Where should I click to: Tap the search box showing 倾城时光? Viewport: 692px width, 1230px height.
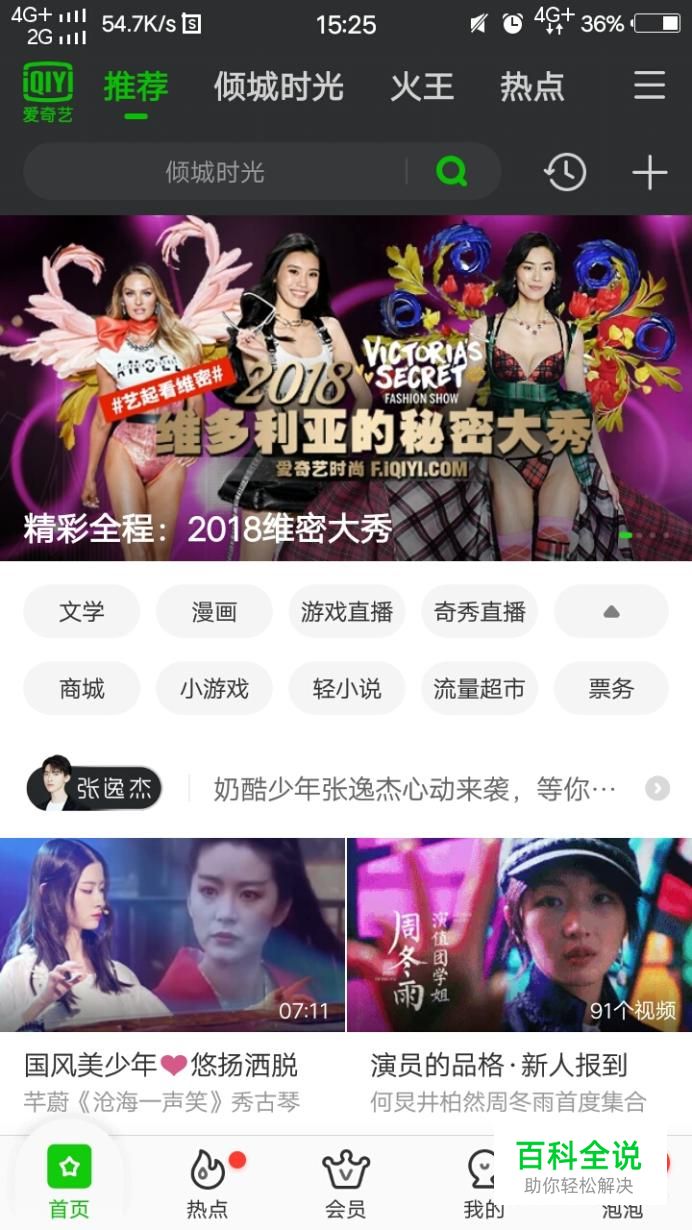pyautogui.click(x=215, y=172)
